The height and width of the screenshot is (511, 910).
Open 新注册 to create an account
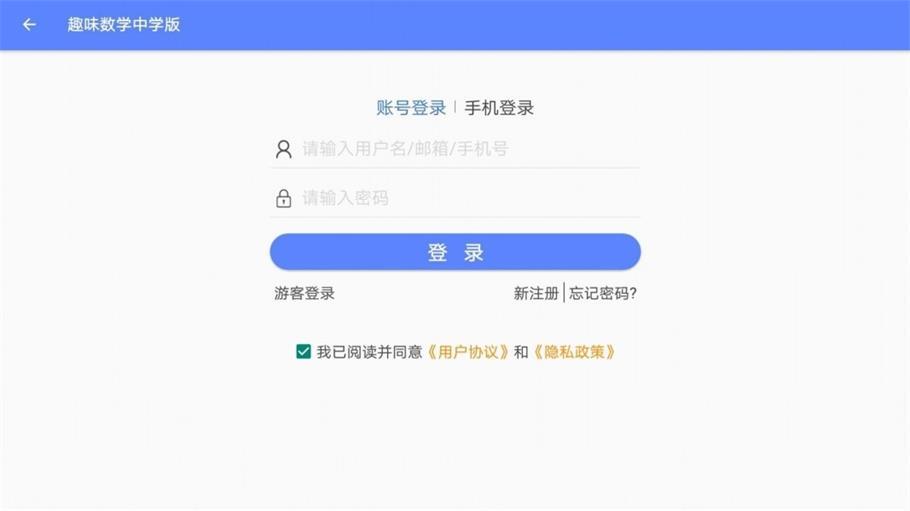536,293
